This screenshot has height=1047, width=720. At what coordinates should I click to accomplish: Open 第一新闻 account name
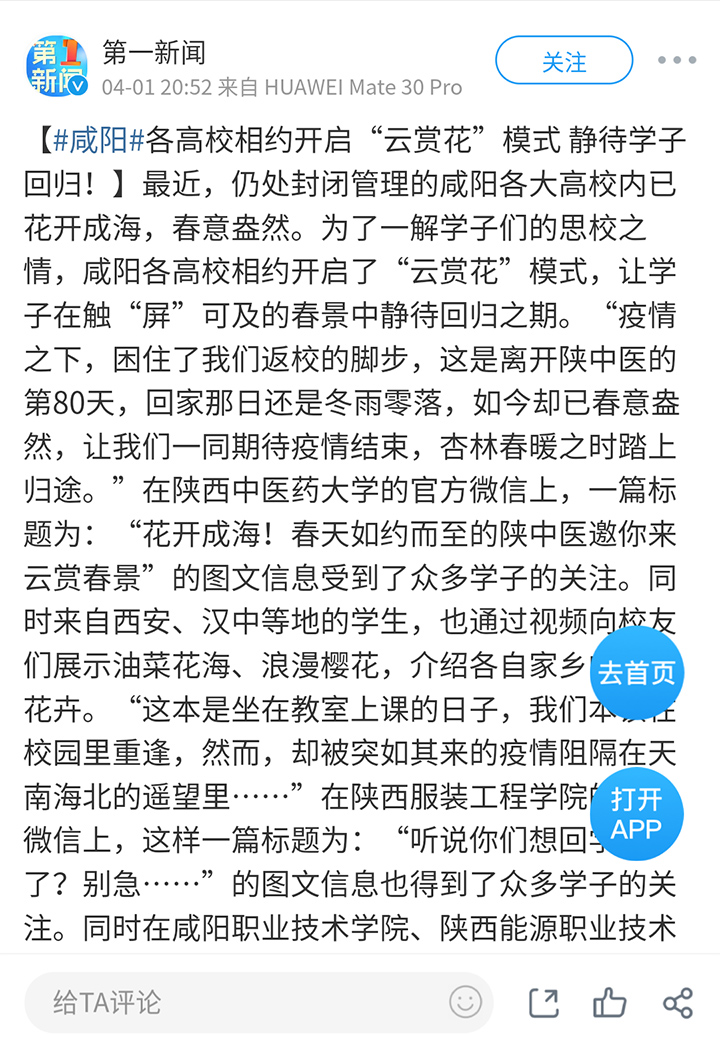pos(153,52)
